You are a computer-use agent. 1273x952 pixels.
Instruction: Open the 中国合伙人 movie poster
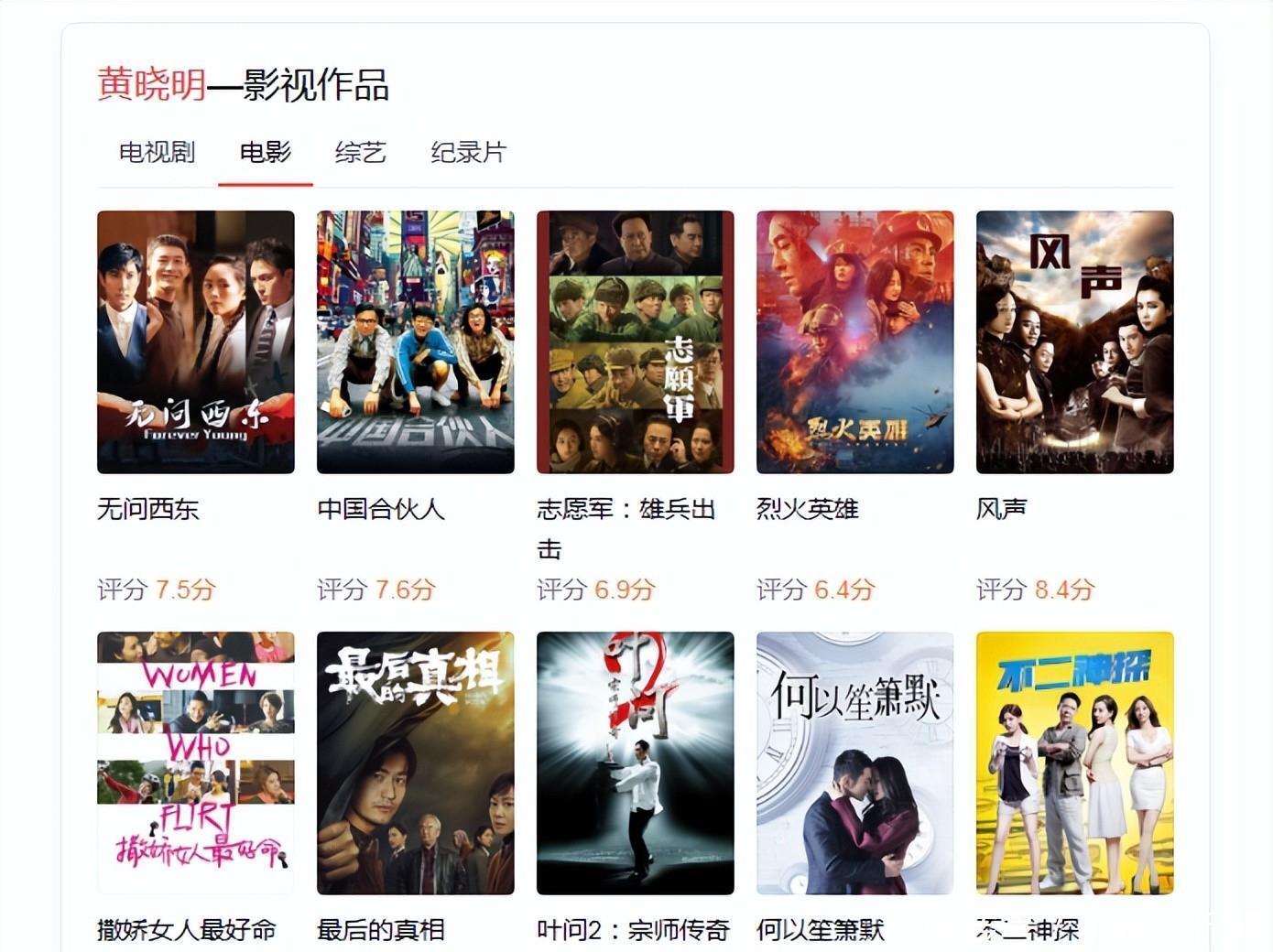[x=416, y=342]
